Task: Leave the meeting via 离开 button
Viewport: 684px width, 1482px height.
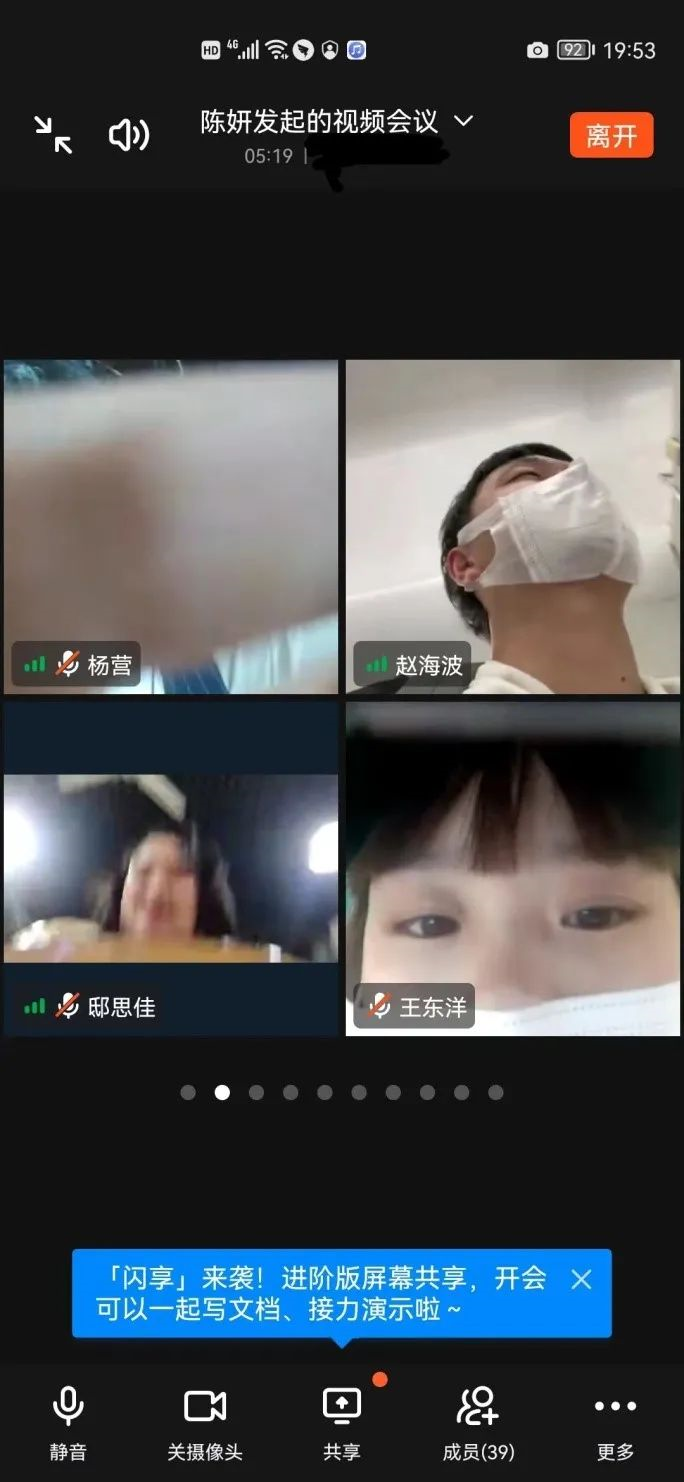Action: (x=611, y=135)
